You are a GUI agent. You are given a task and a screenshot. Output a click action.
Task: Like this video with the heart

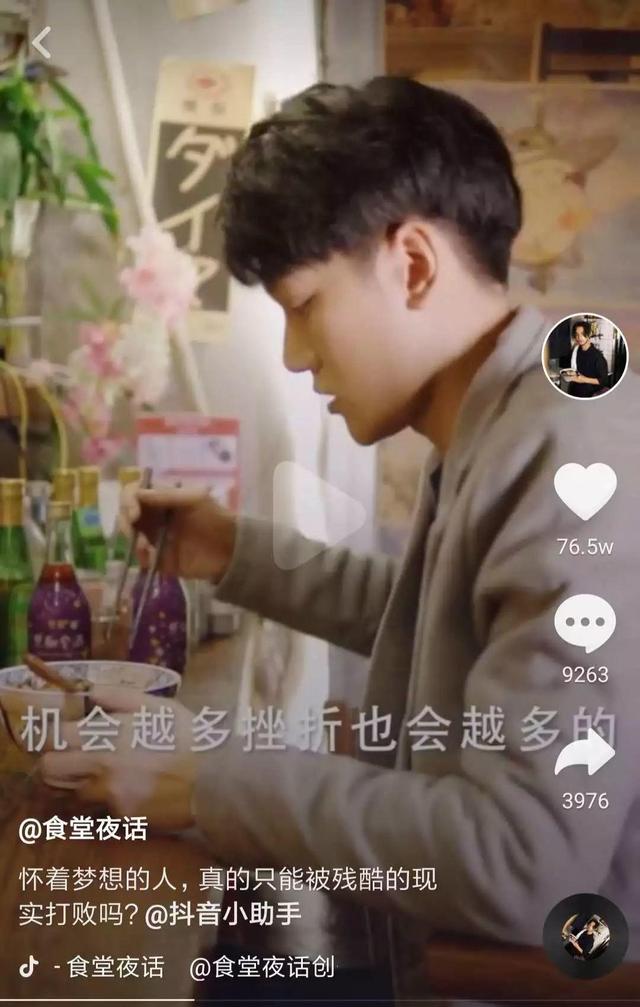(x=585, y=492)
